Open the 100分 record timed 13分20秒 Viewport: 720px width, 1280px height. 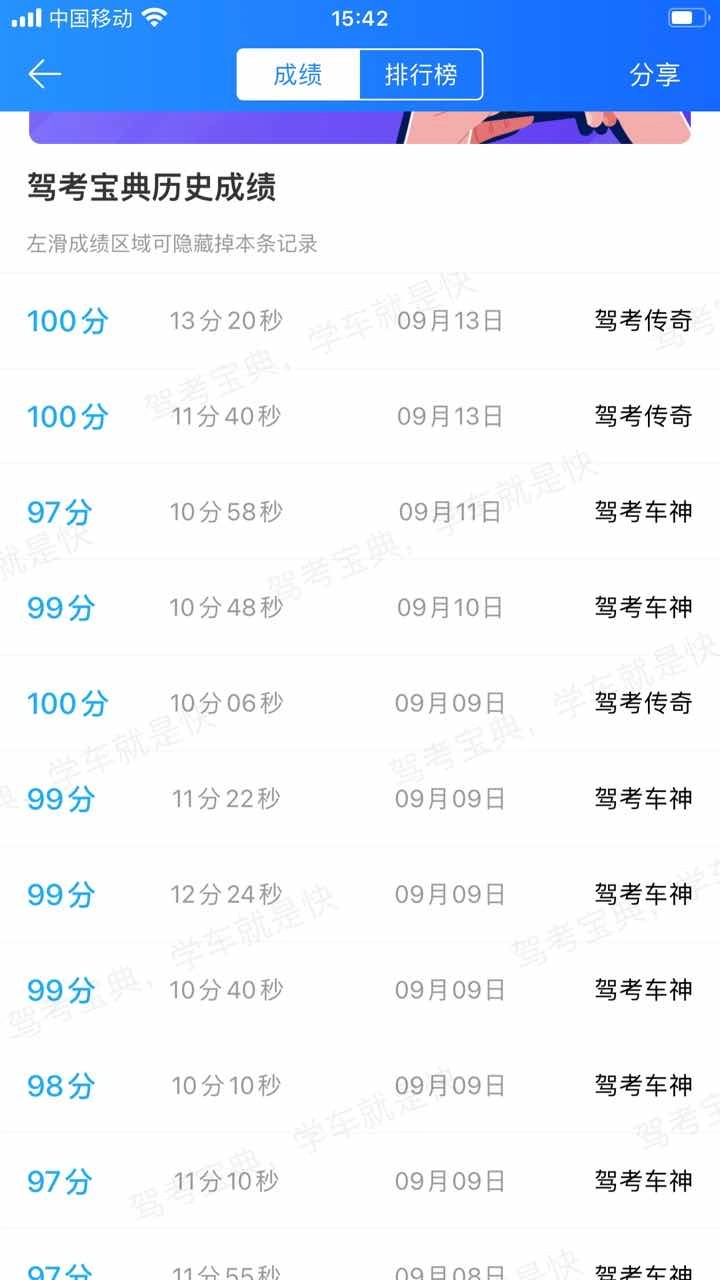360,321
